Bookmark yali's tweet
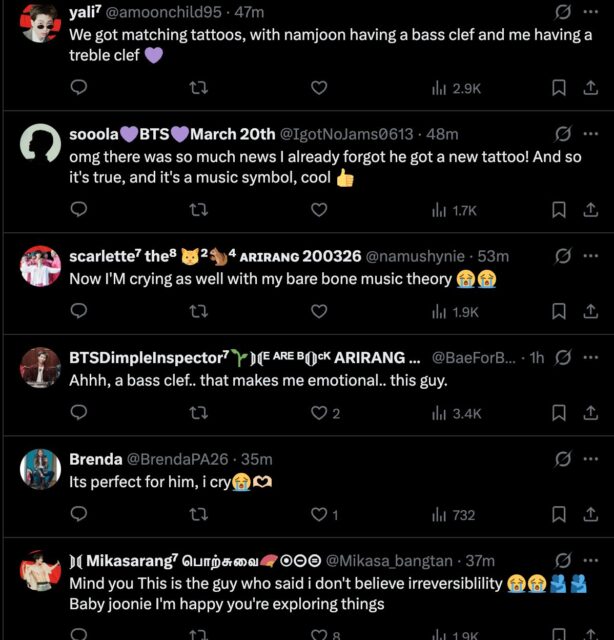The image size is (614, 640). 559,88
